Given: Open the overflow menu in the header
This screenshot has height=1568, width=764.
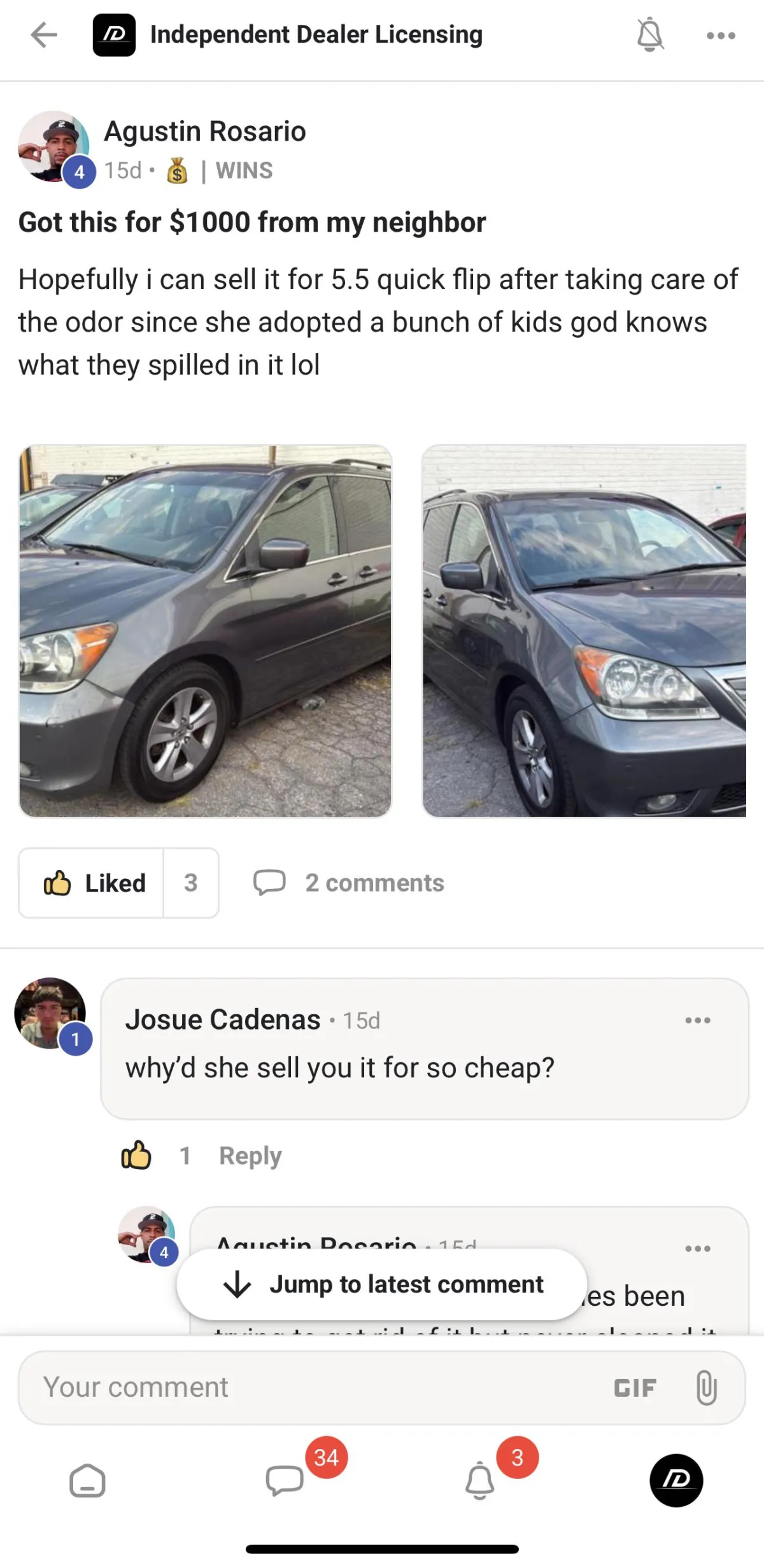Looking at the screenshot, I should [x=721, y=36].
